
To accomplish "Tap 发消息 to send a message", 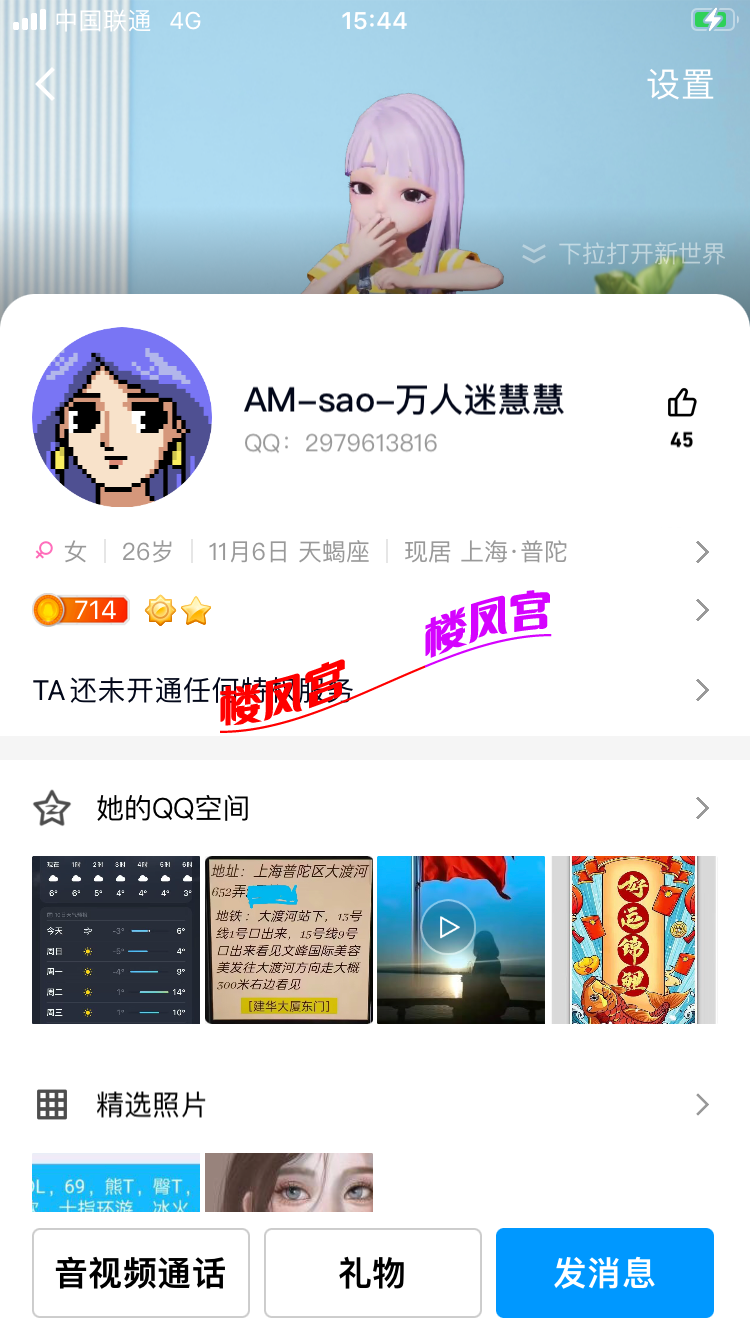I will pos(604,1273).
